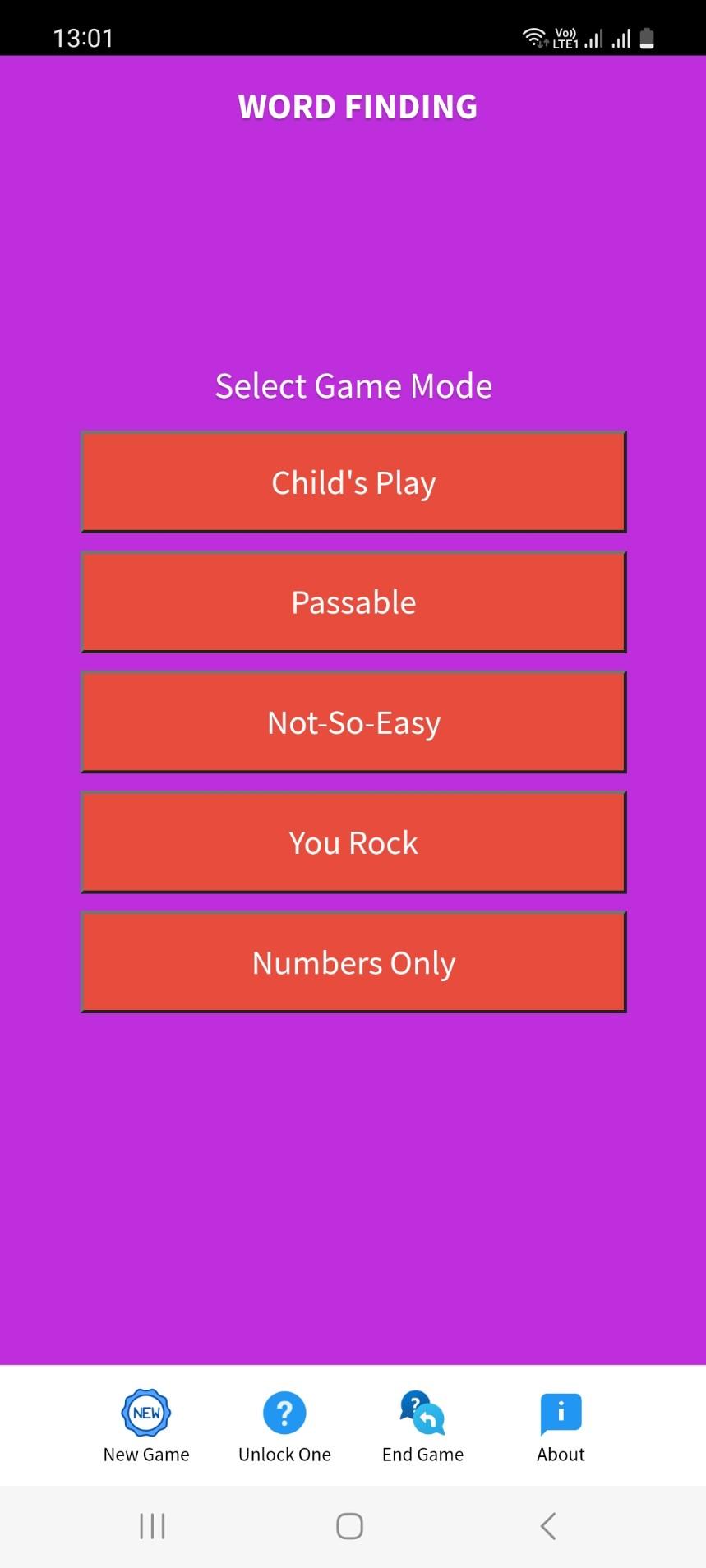The height and width of the screenshot is (1568, 706).
Task: Tap End Game in the bottom bar
Action: (x=422, y=1426)
